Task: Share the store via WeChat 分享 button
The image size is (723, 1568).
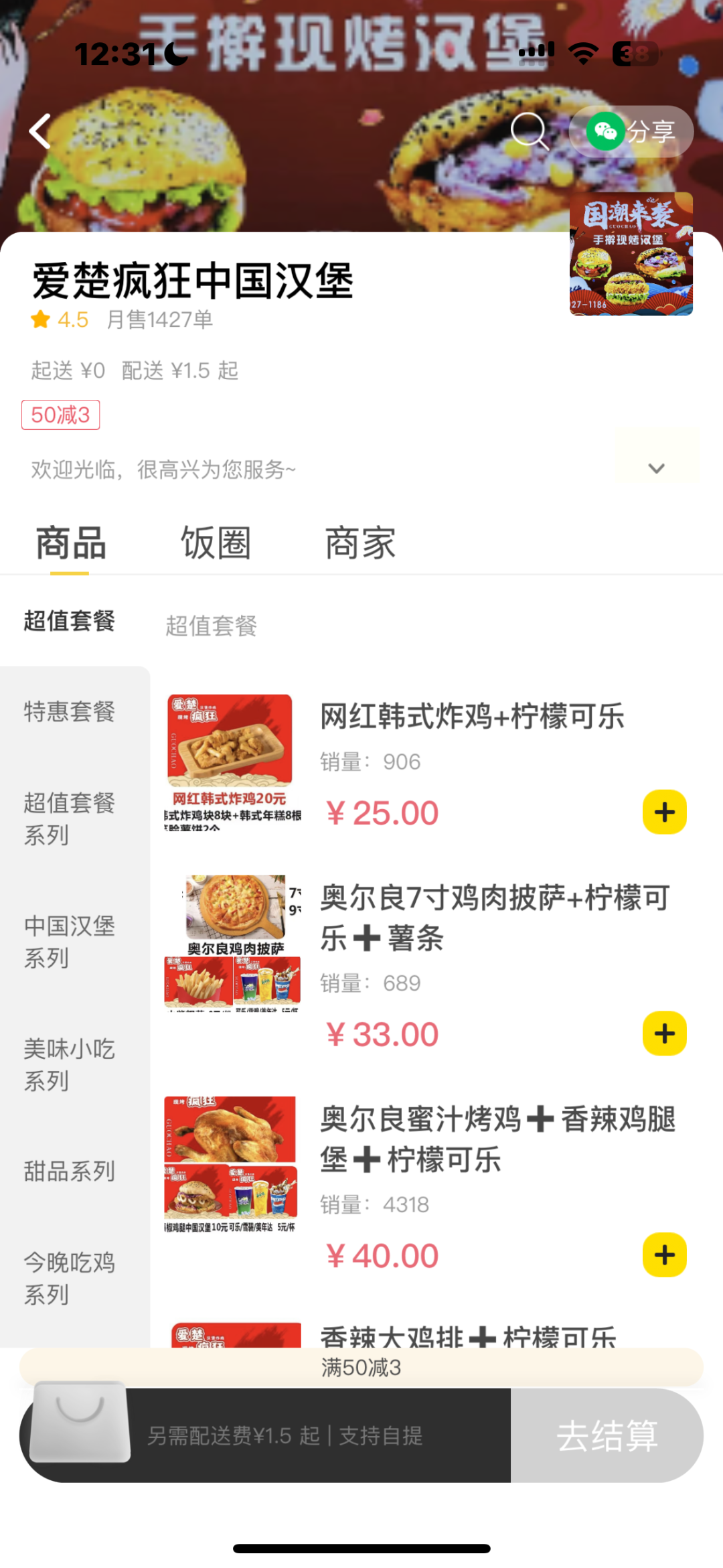Action: (631, 131)
